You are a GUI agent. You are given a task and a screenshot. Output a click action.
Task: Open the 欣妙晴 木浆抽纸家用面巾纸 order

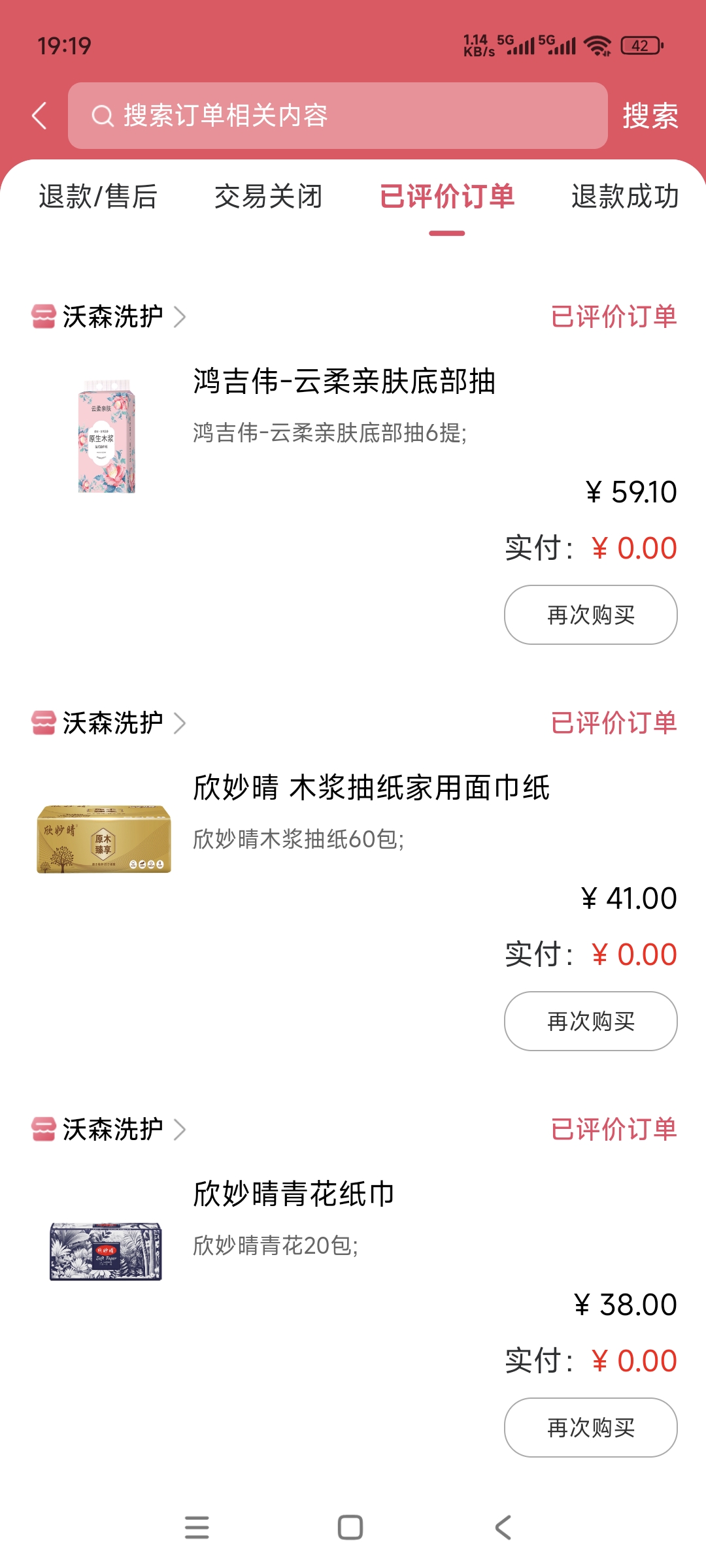click(371, 788)
